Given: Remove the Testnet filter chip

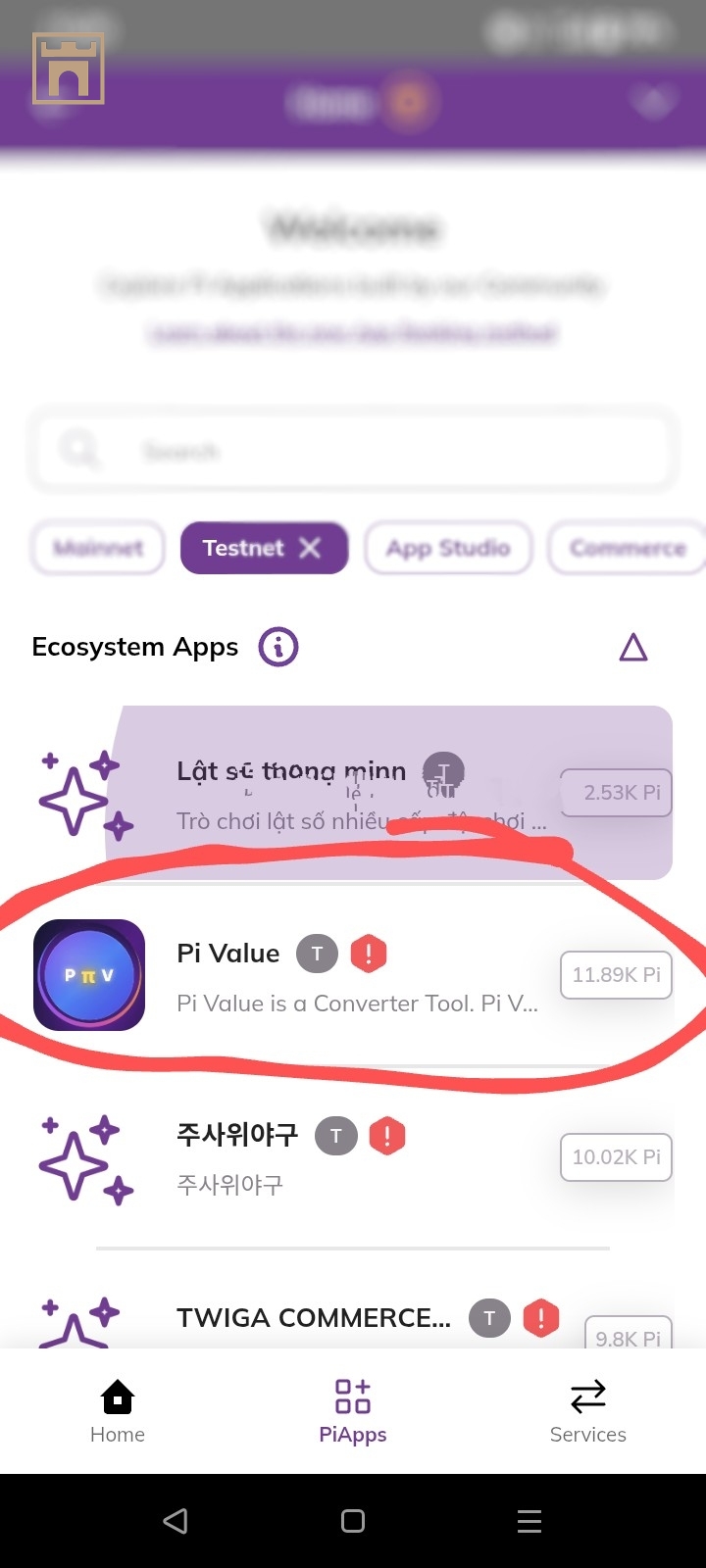Looking at the screenshot, I should coord(310,548).
